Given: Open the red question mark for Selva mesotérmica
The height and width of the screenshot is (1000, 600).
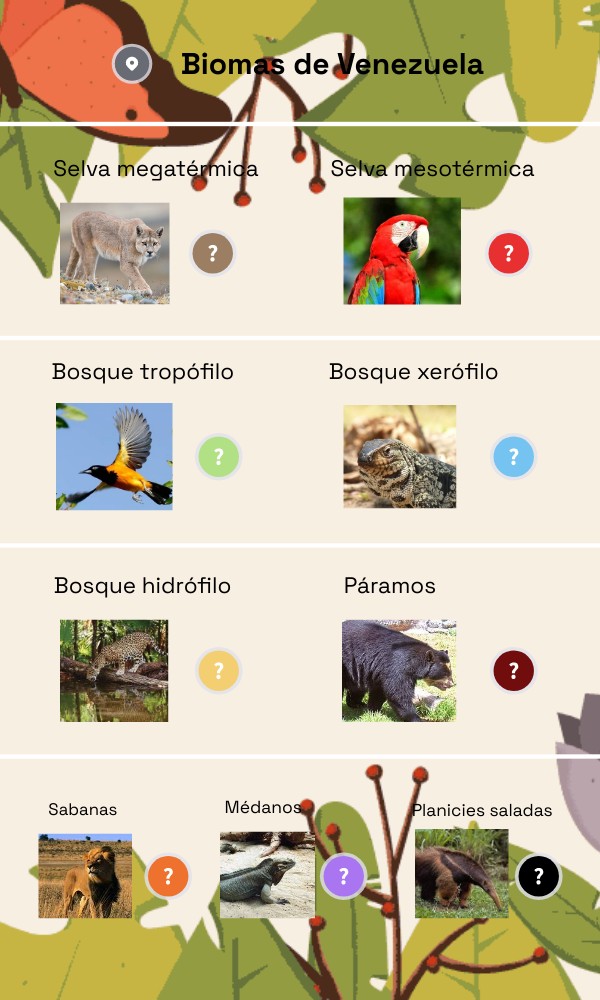Looking at the screenshot, I should click(509, 253).
